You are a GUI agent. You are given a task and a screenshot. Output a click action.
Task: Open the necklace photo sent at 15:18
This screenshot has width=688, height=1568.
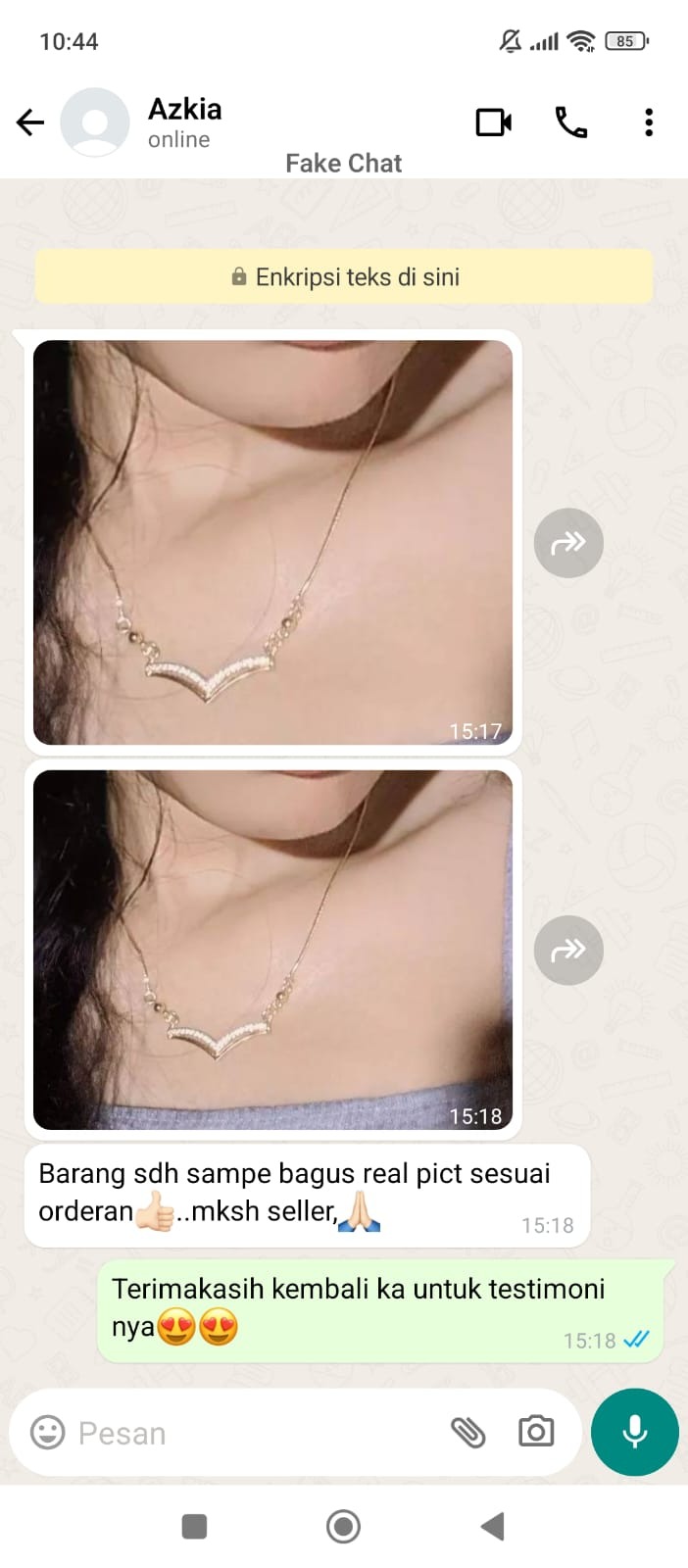coord(272,949)
